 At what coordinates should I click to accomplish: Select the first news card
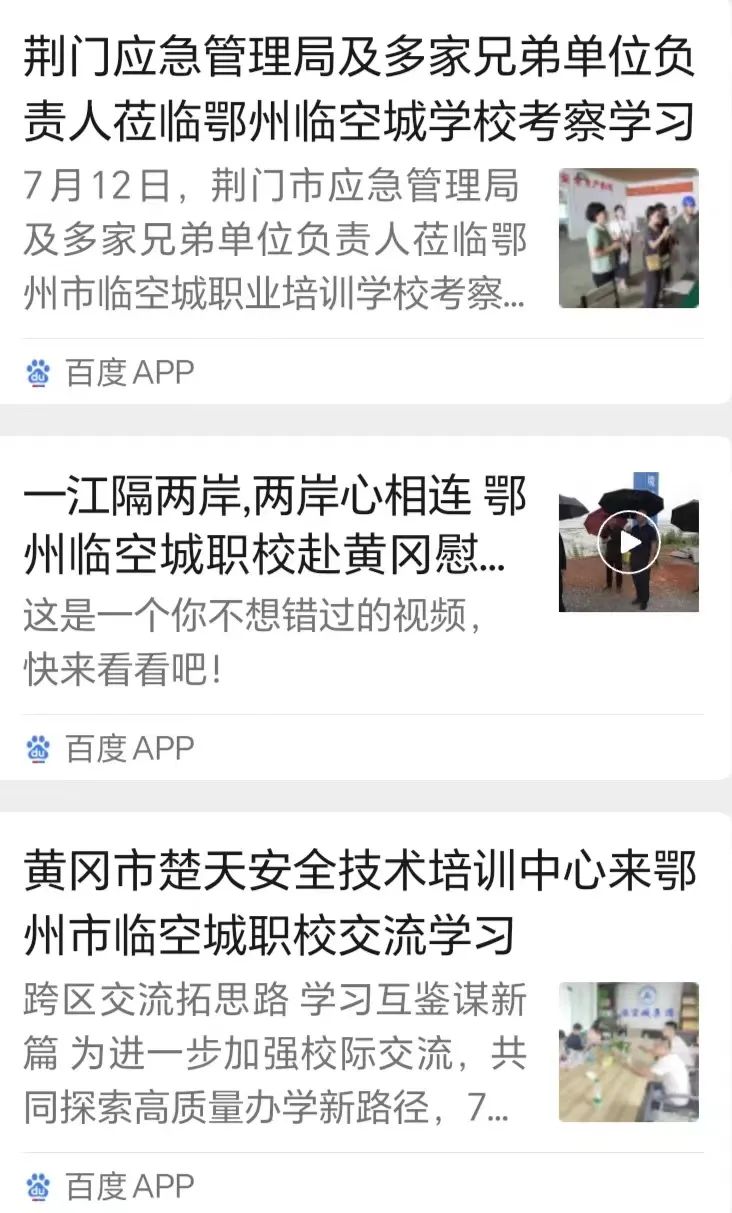click(366, 200)
